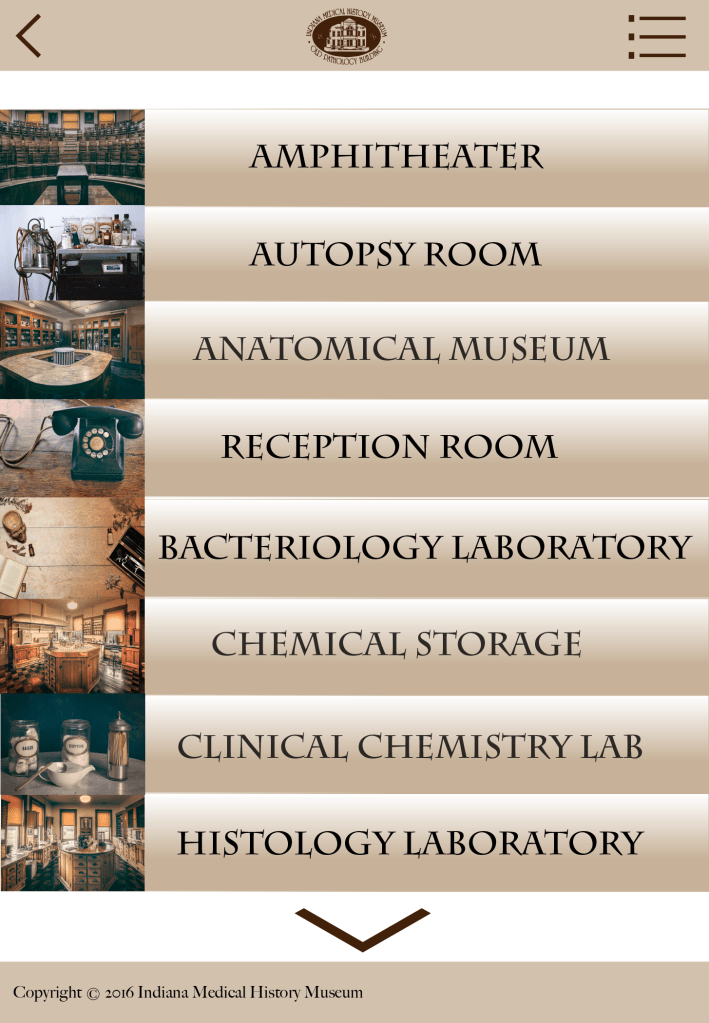The height and width of the screenshot is (1023, 709).
Task: Open the Chemical Storage entry
Action: [396, 644]
